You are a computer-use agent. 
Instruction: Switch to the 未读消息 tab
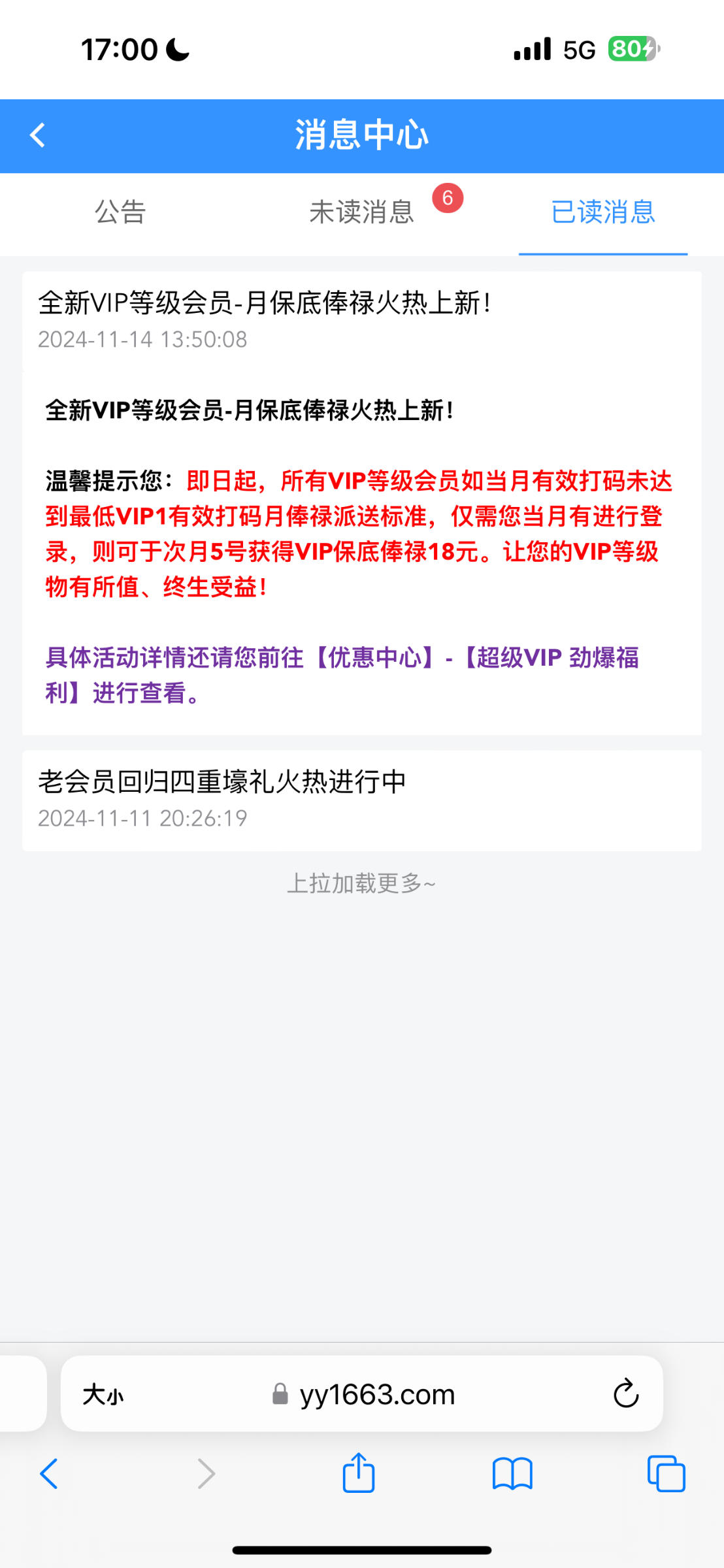(x=361, y=212)
